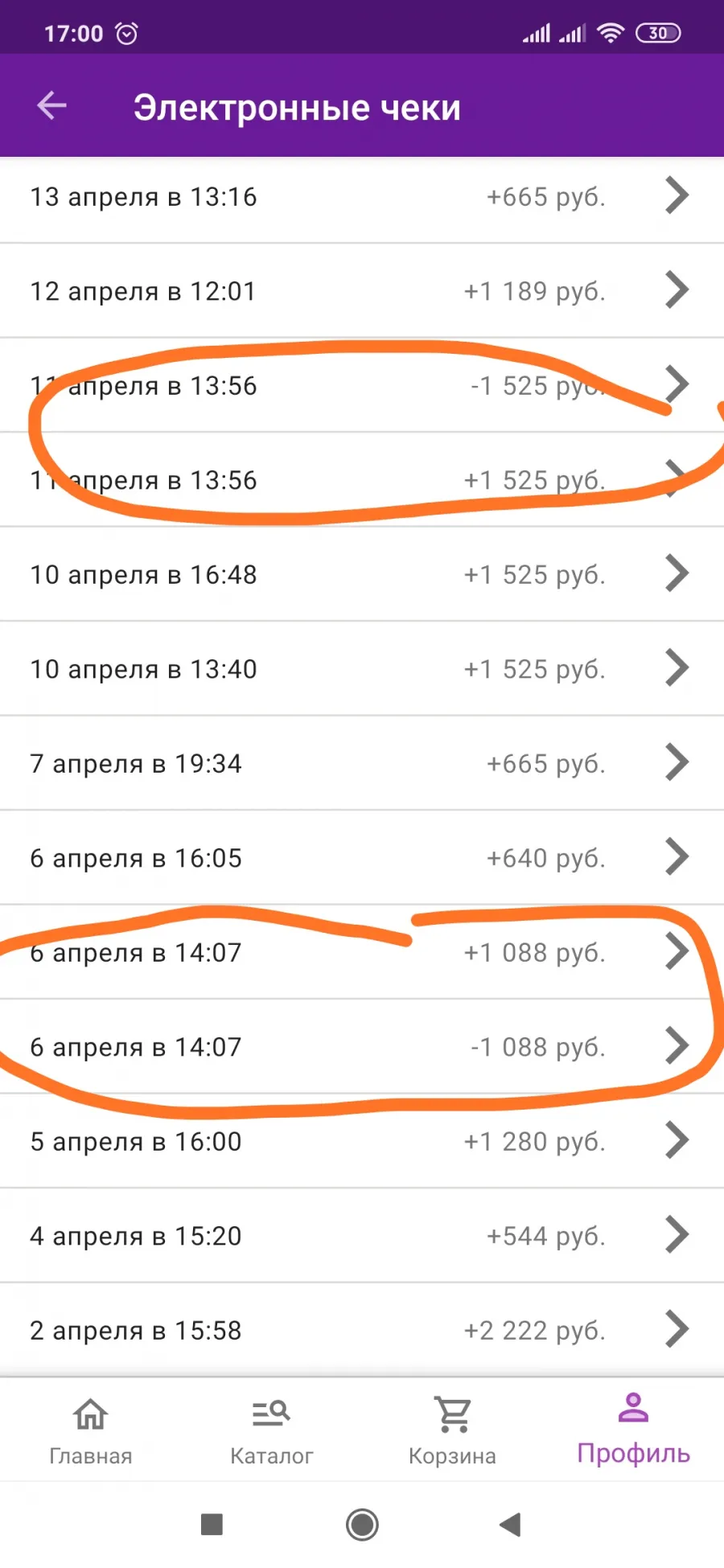Open receipt from 10 апреля в 16:48
The height and width of the screenshot is (1568, 724).
tap(362, 574)
